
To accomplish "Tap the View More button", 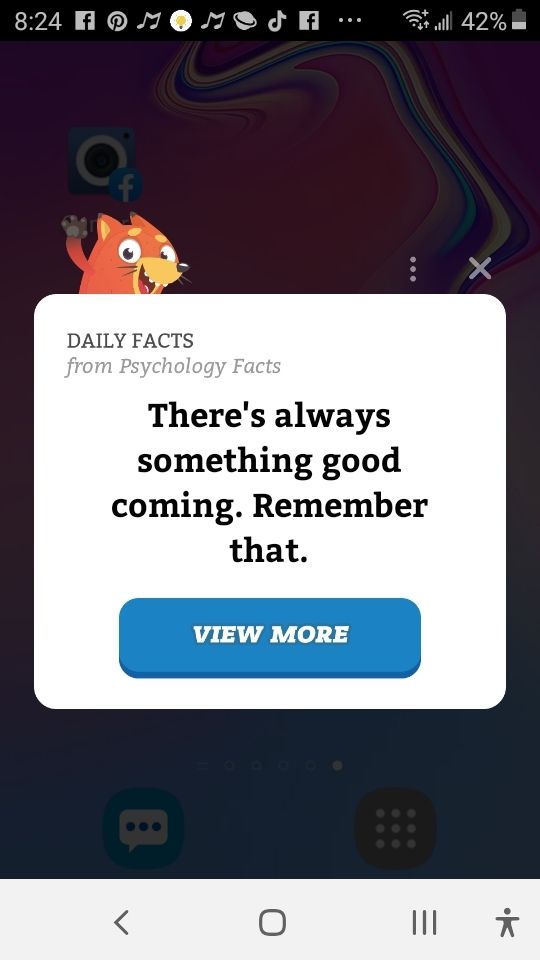I will pos(269,637).
